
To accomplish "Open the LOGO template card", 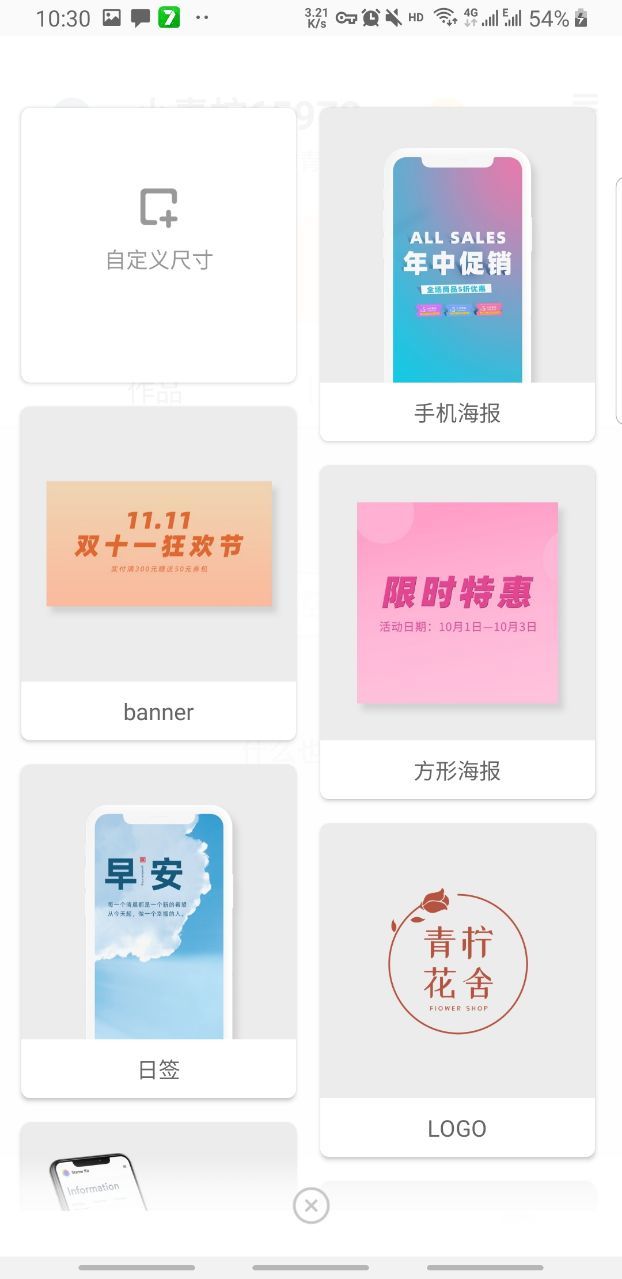I will [457, 989].
